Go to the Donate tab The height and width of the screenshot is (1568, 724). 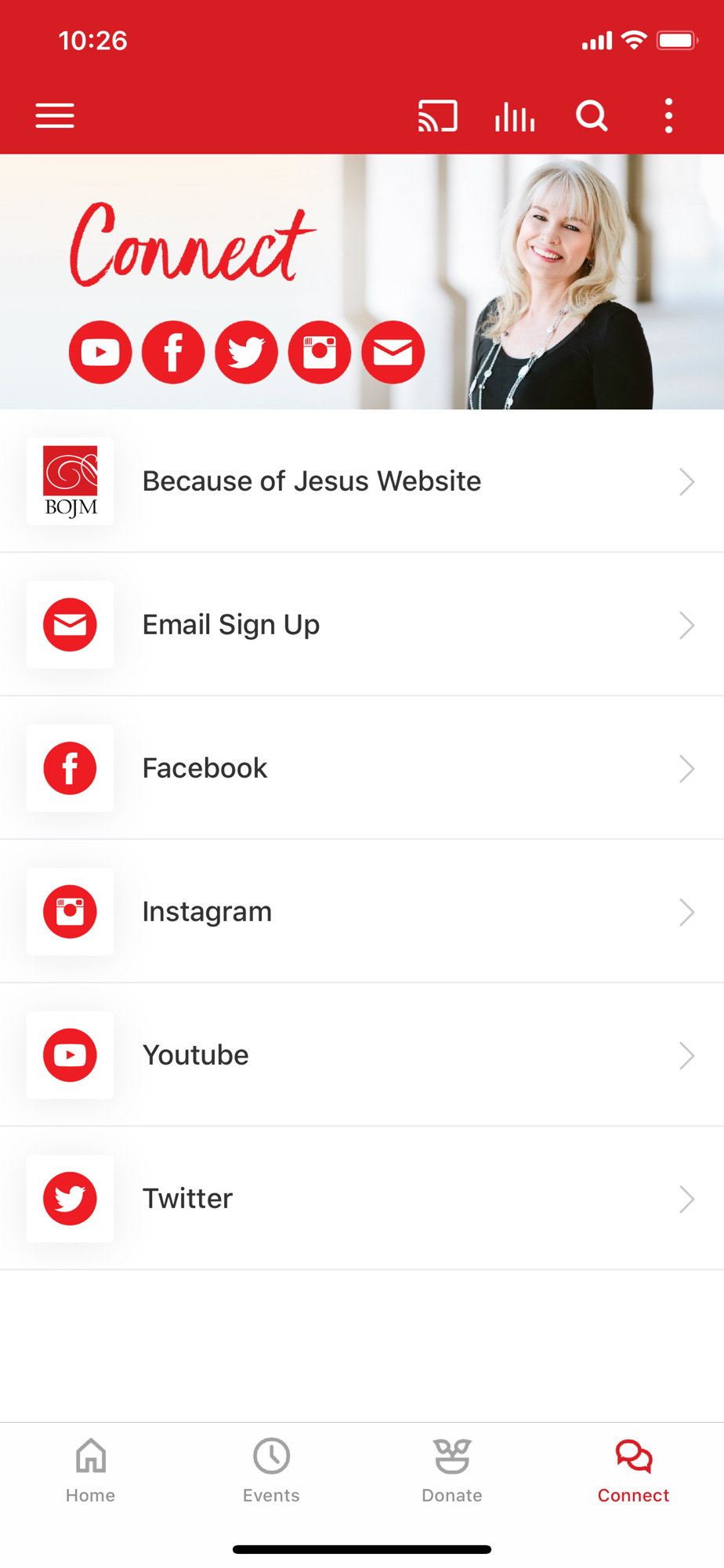click(452, 1471)
